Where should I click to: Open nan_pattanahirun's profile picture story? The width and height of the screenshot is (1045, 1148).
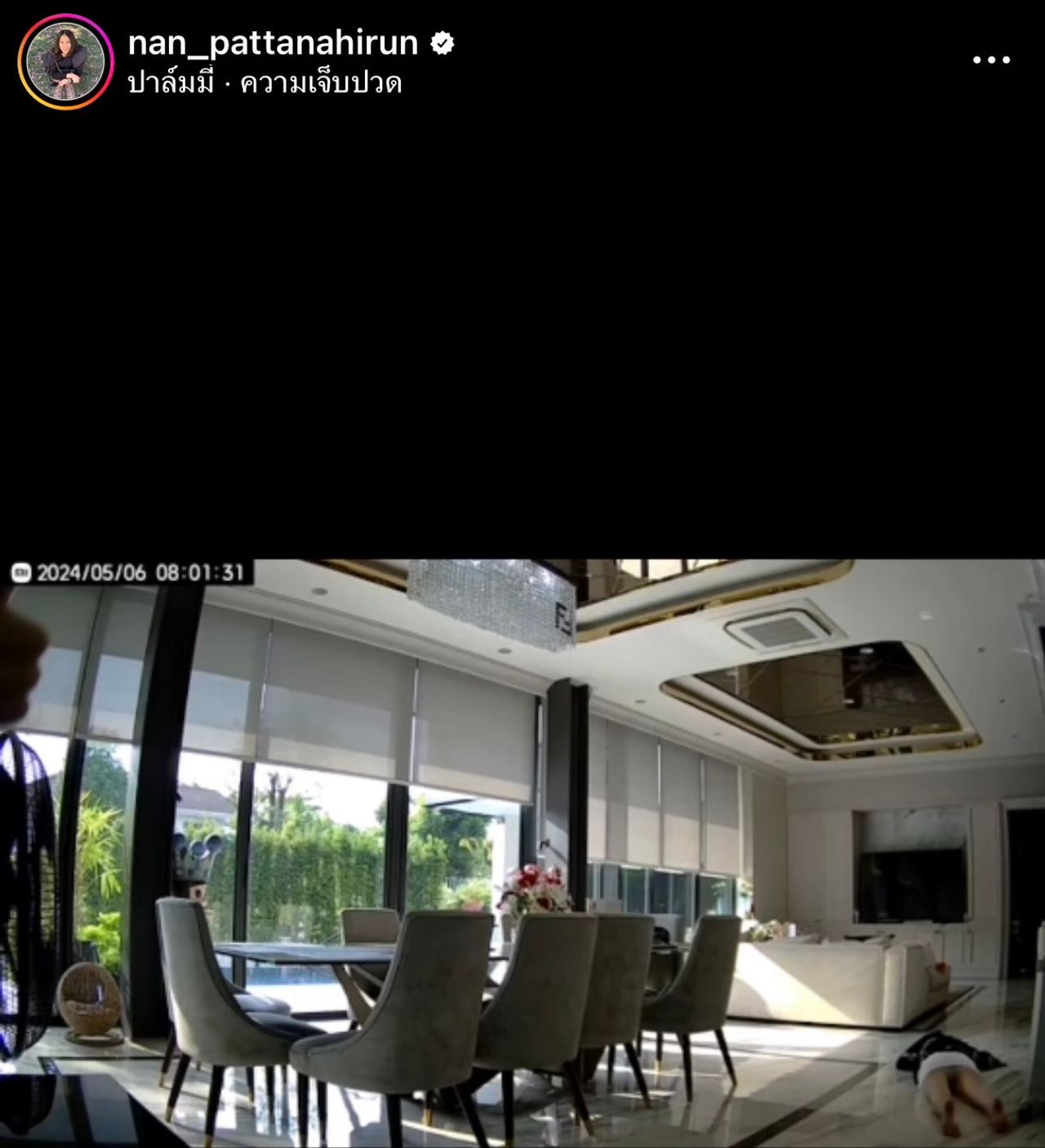coord(65,61)
